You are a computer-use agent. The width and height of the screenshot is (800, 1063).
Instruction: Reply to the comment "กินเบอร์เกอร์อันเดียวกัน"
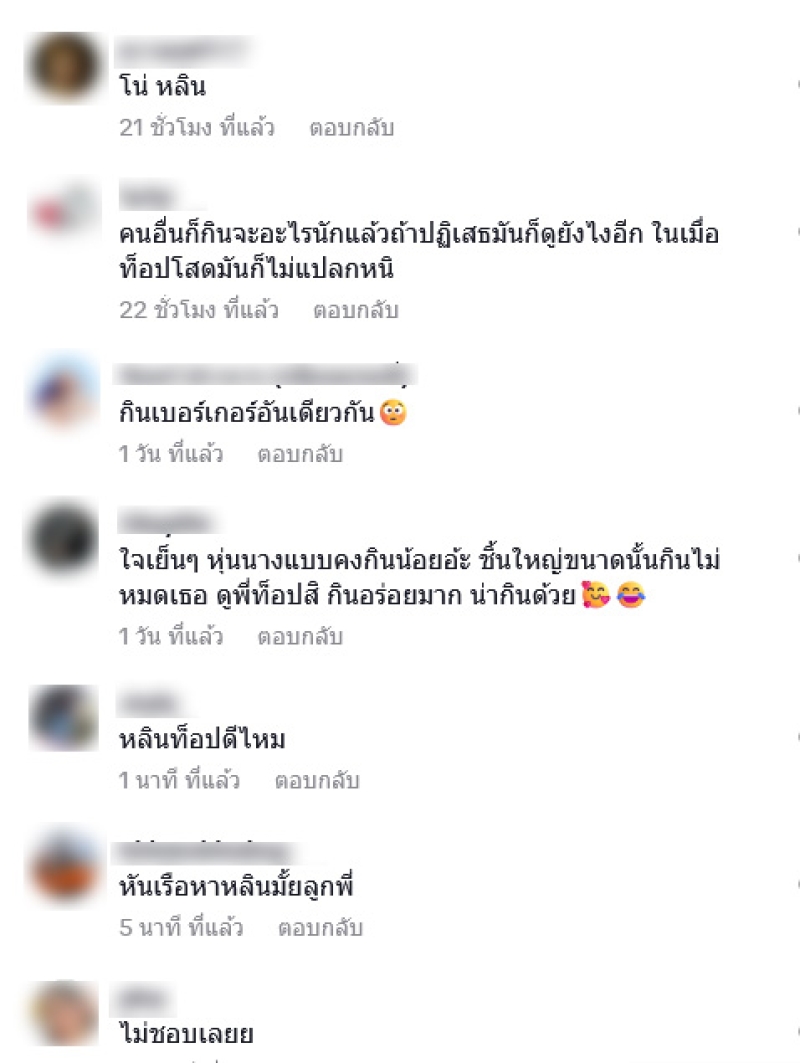[300, 454]
